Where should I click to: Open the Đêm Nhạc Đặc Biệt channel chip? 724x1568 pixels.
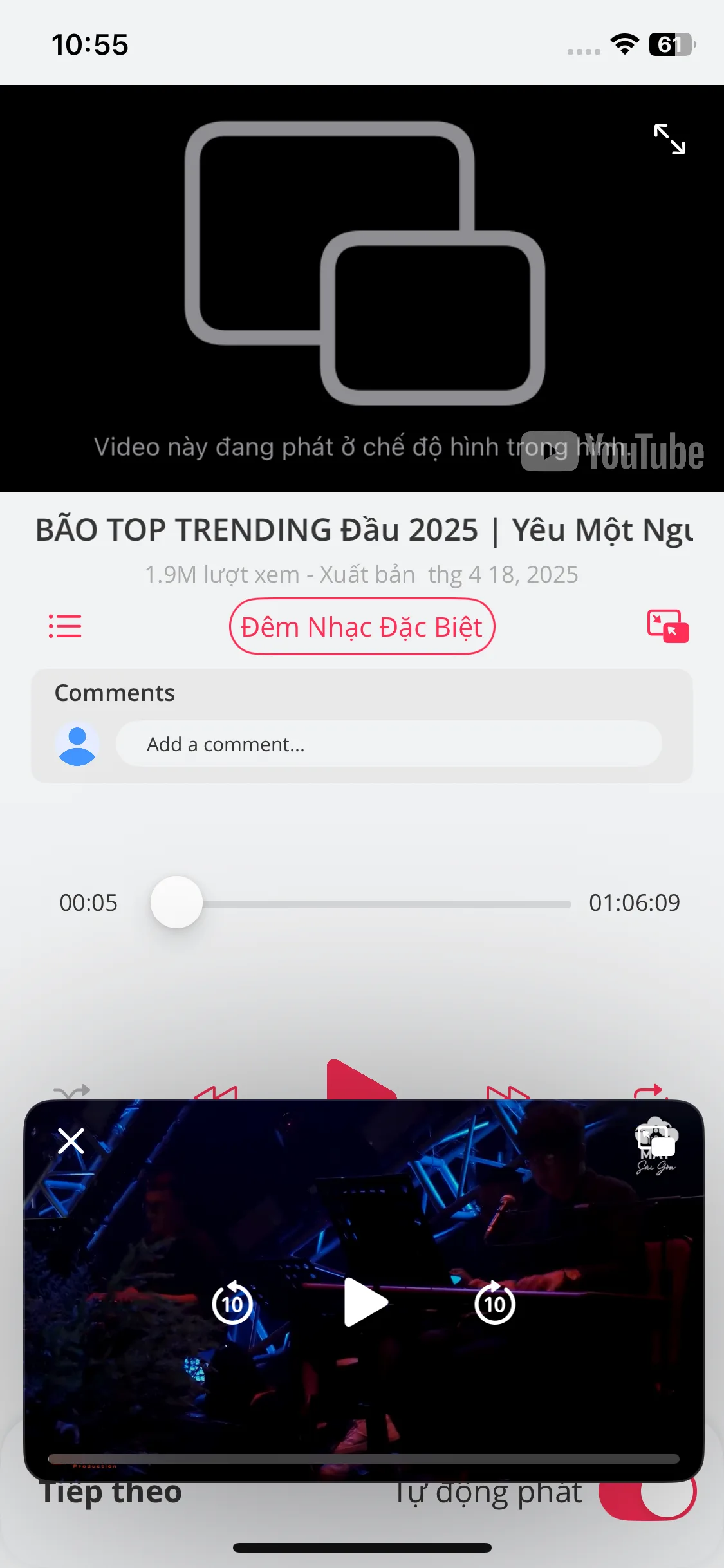[362, 627]
